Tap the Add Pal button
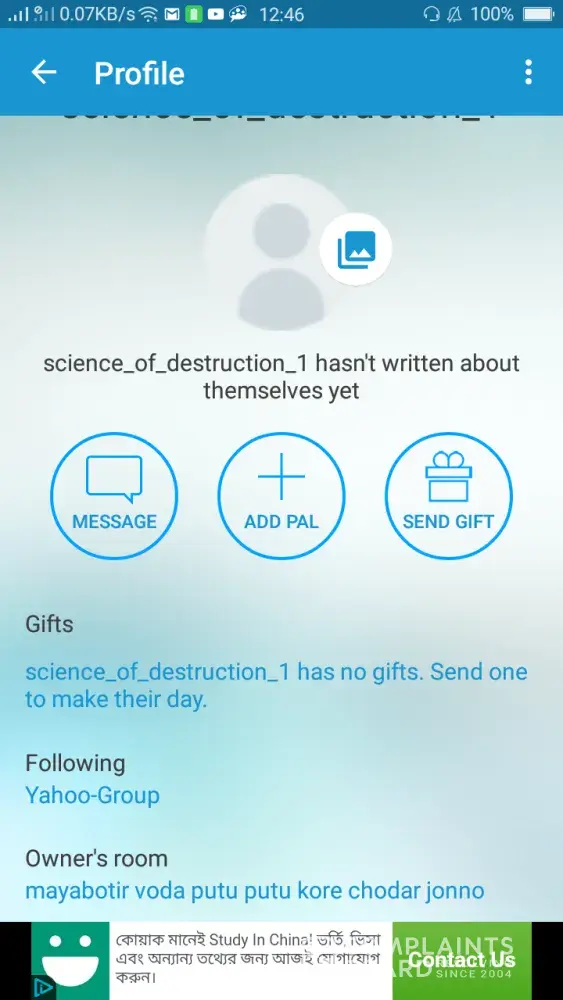Image resolution: width=563 pixels, height=1000 pixels. [281, 495]
